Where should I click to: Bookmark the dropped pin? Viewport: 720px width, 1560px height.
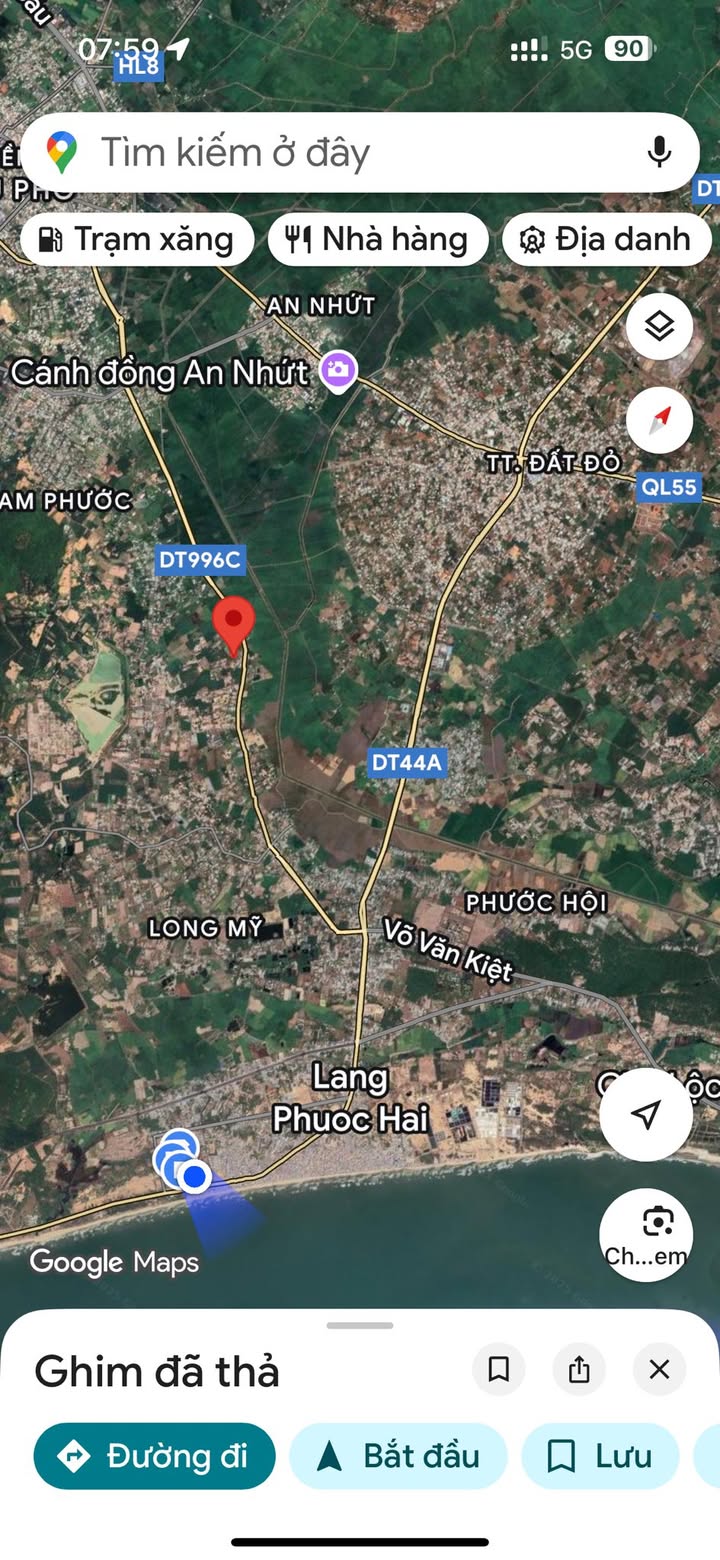499,1369
